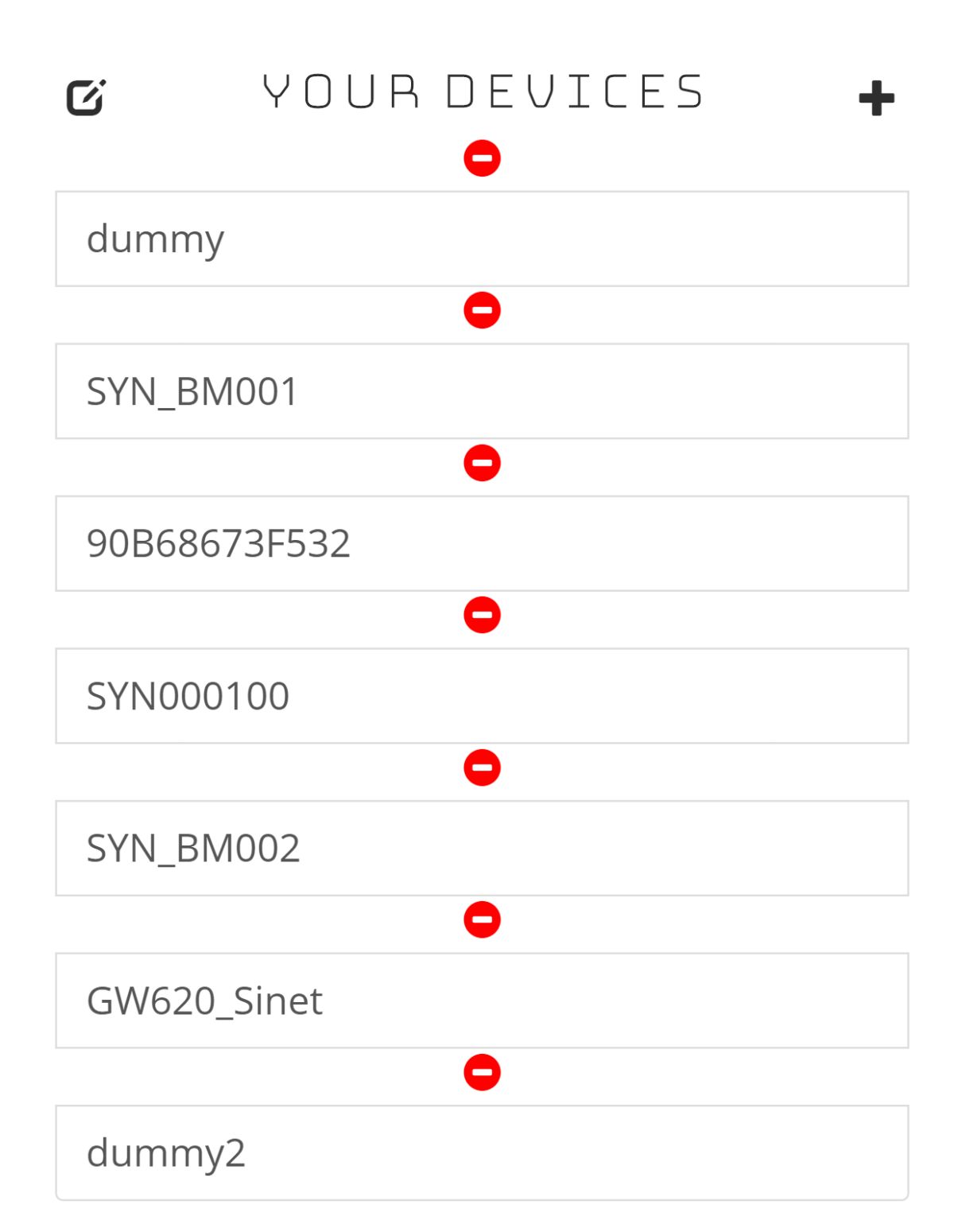Edit the dummy device name field
954x1232 pixels.
482,239
